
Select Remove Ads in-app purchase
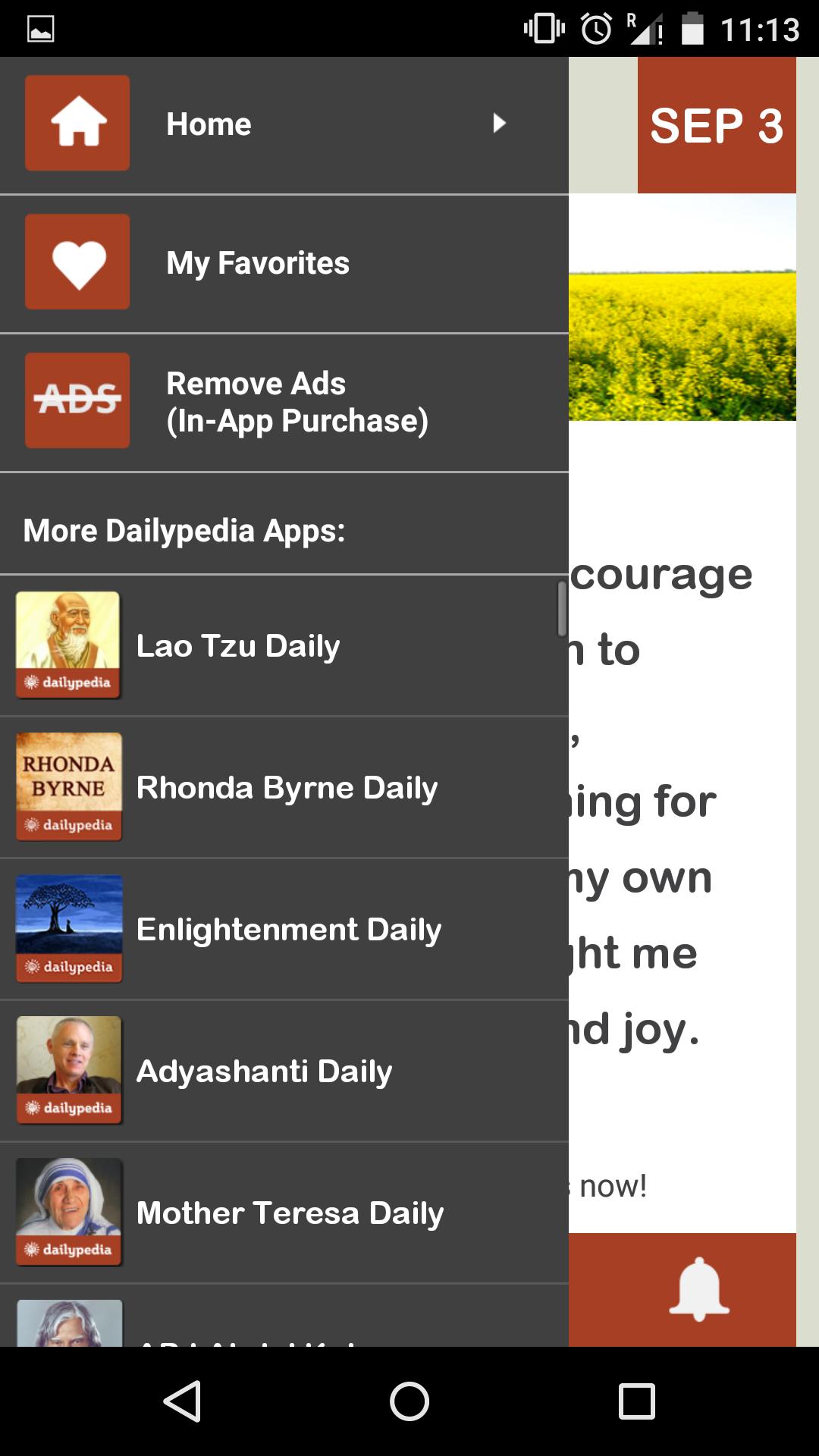284,402
